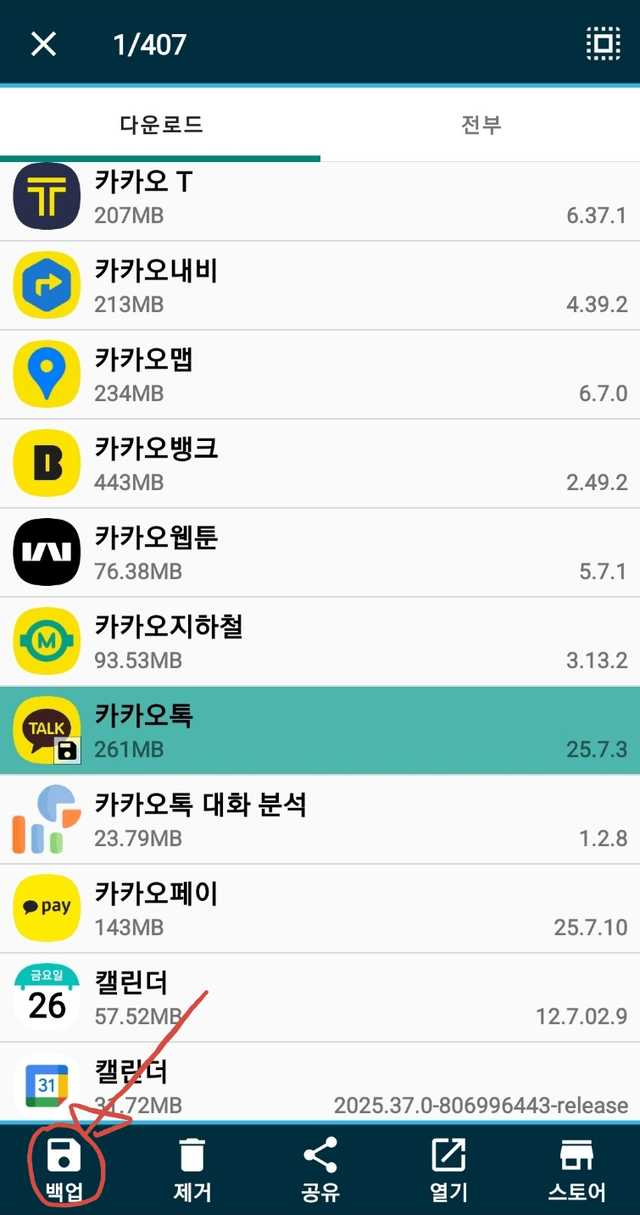Switch to the 다운로드 tab
This screenshot has height=1215, width=640.
click(x=160, y=125)
